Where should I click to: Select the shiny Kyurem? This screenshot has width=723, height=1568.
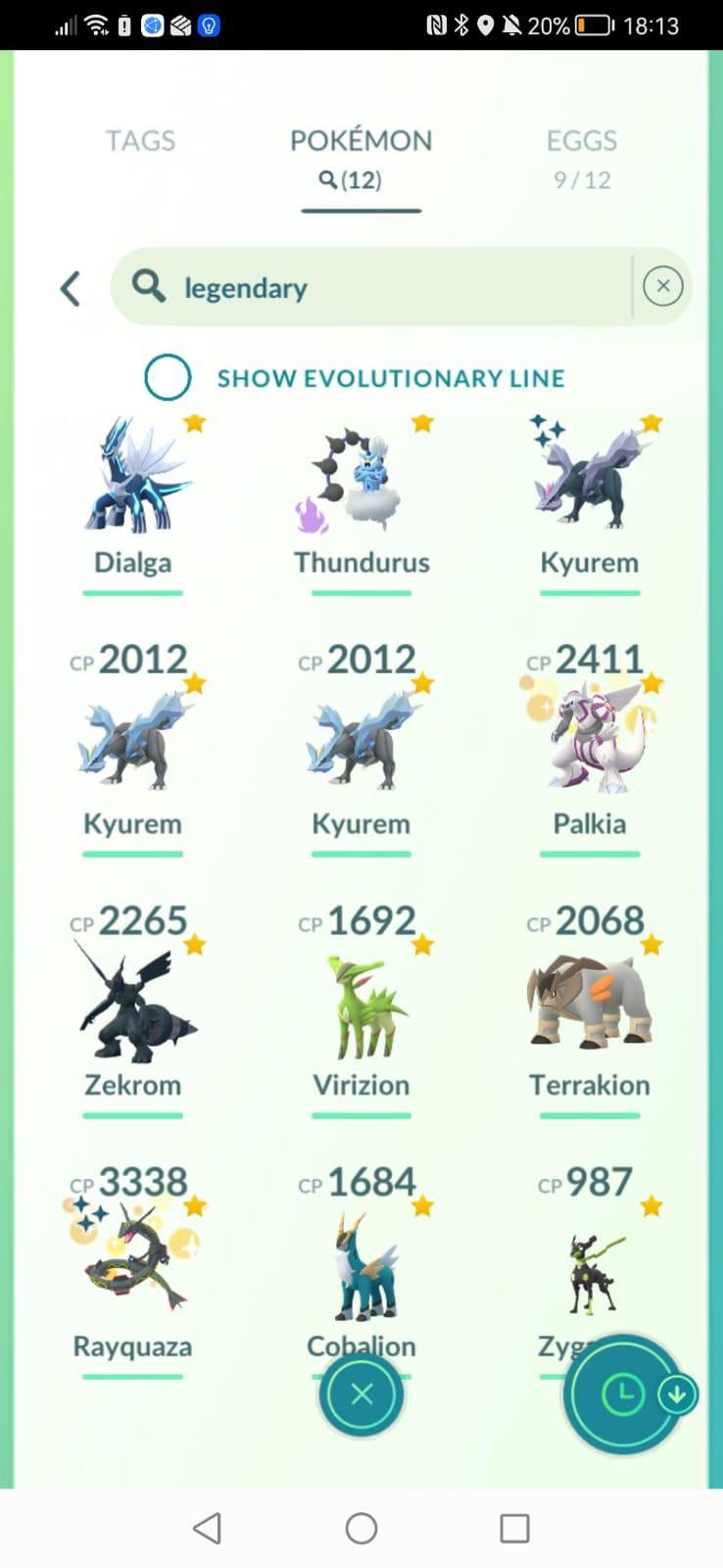point(589,490)
